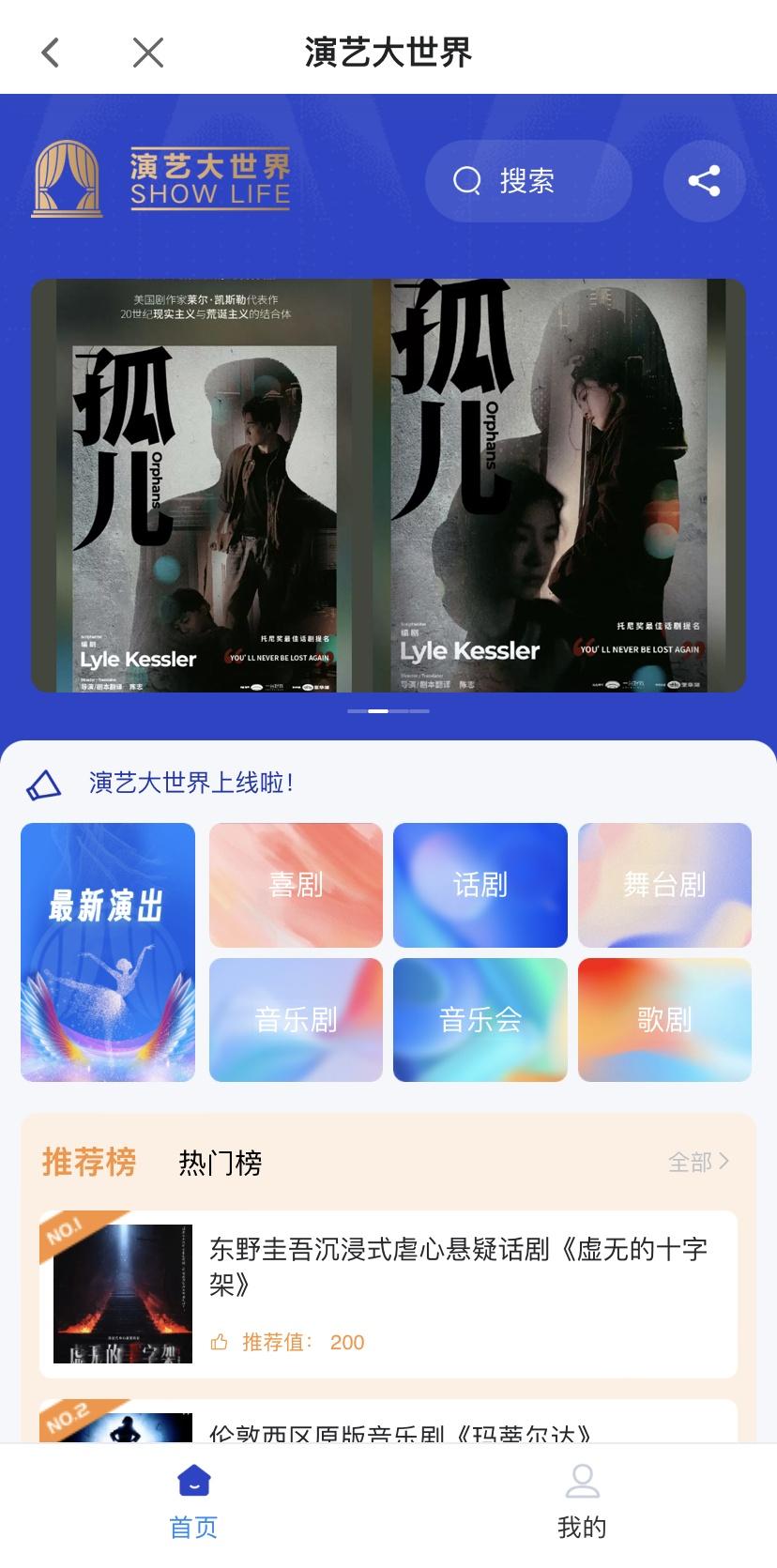
Task: Select the 喜剧 category
Action: point(296,885)
